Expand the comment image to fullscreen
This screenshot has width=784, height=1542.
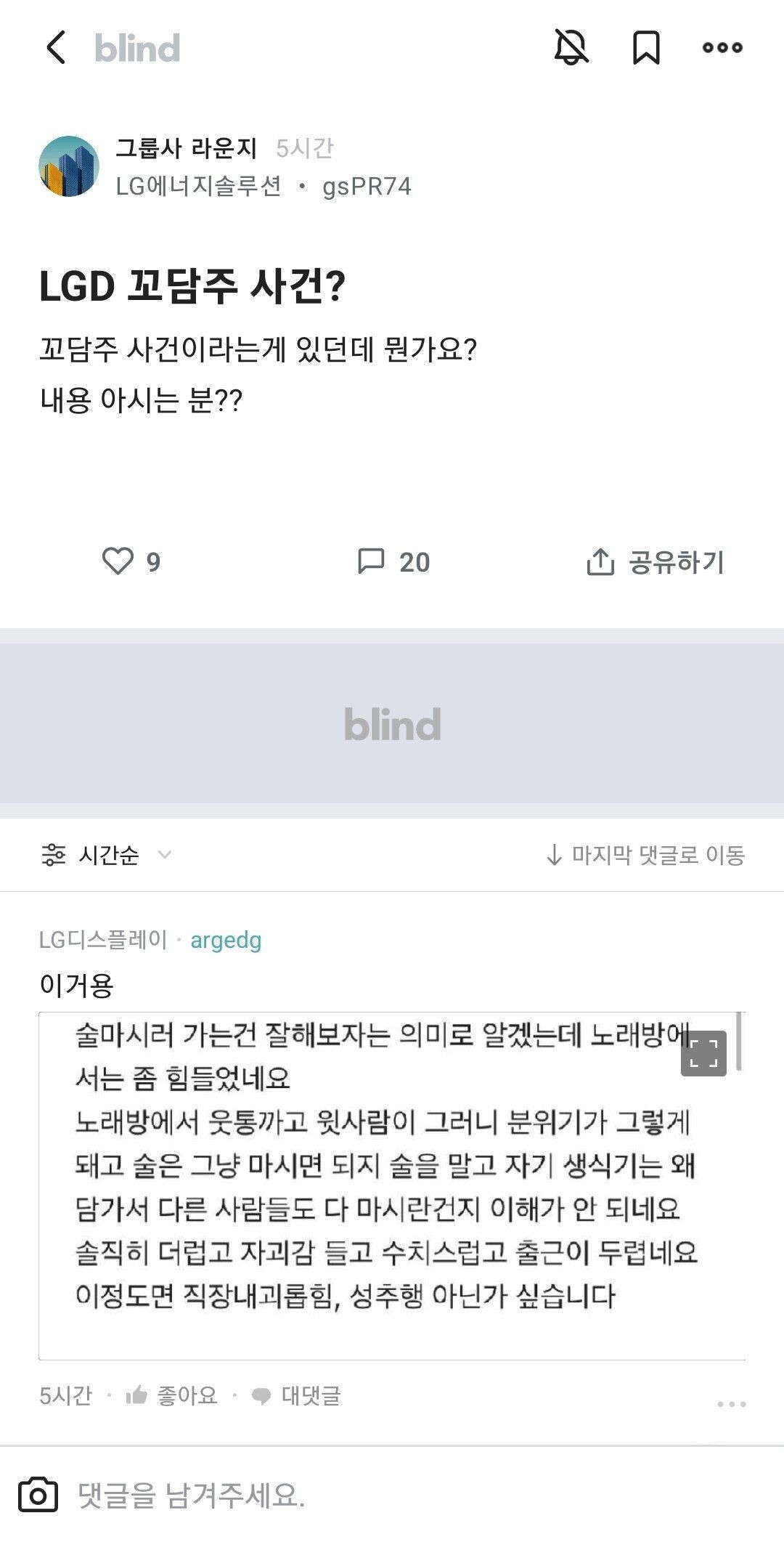coord(703,1053)
